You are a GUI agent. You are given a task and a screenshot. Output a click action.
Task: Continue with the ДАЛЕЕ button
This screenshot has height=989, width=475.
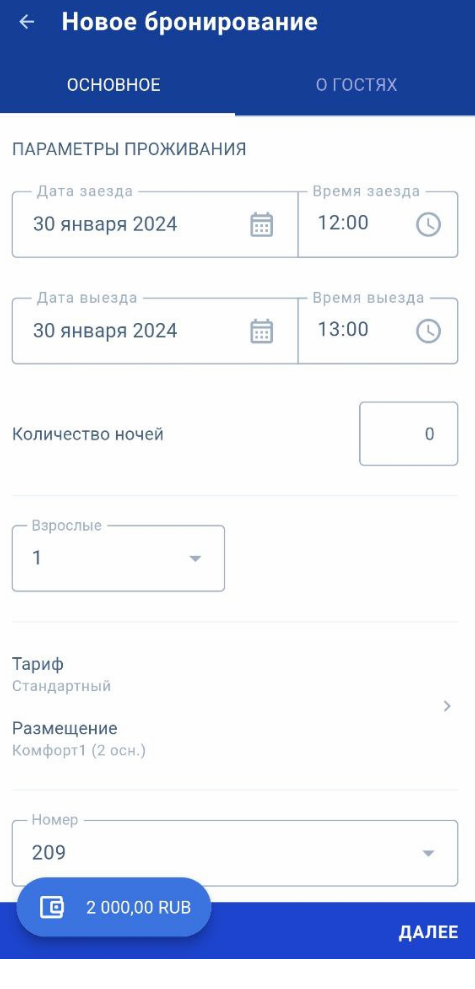428,932
